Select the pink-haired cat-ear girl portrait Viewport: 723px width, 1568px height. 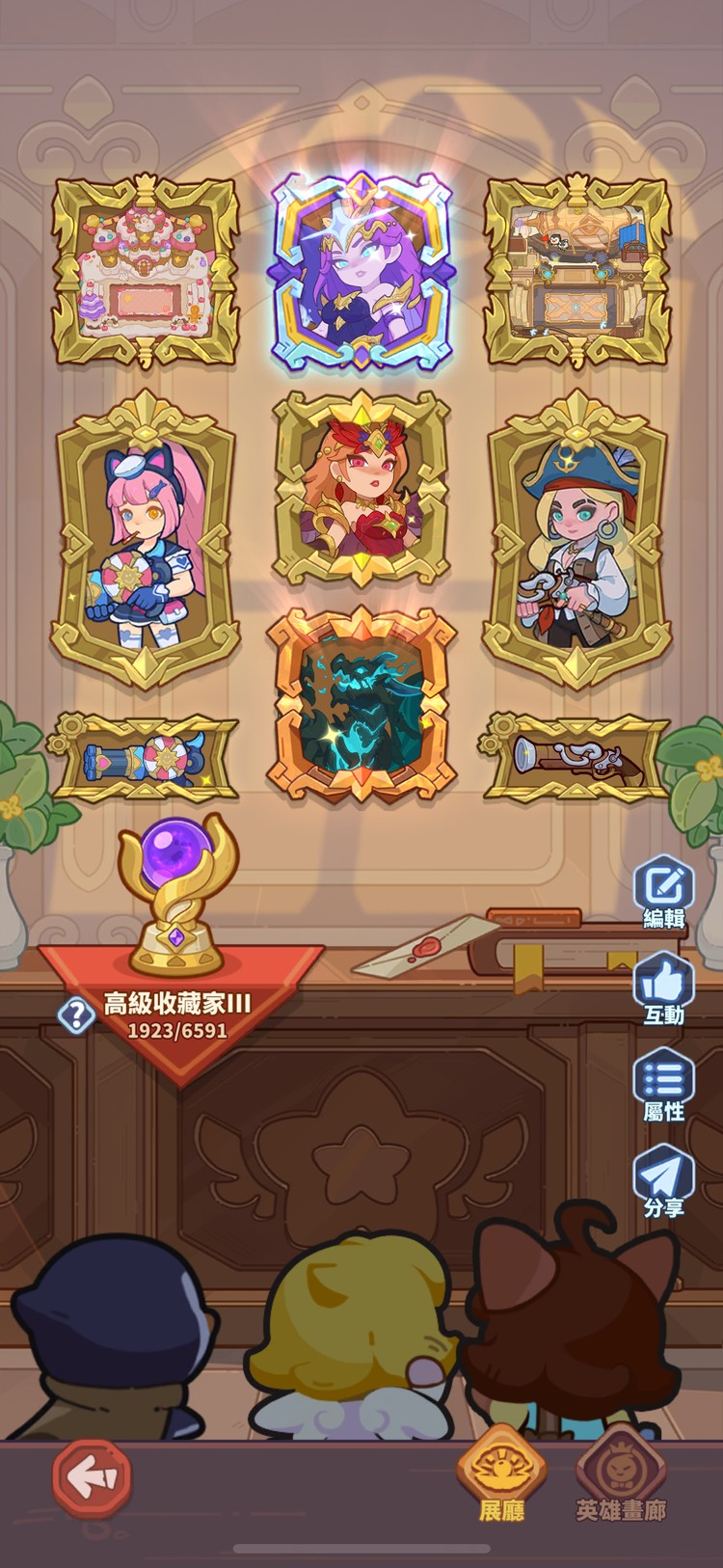pyautogui.click(x=146, y=540)
